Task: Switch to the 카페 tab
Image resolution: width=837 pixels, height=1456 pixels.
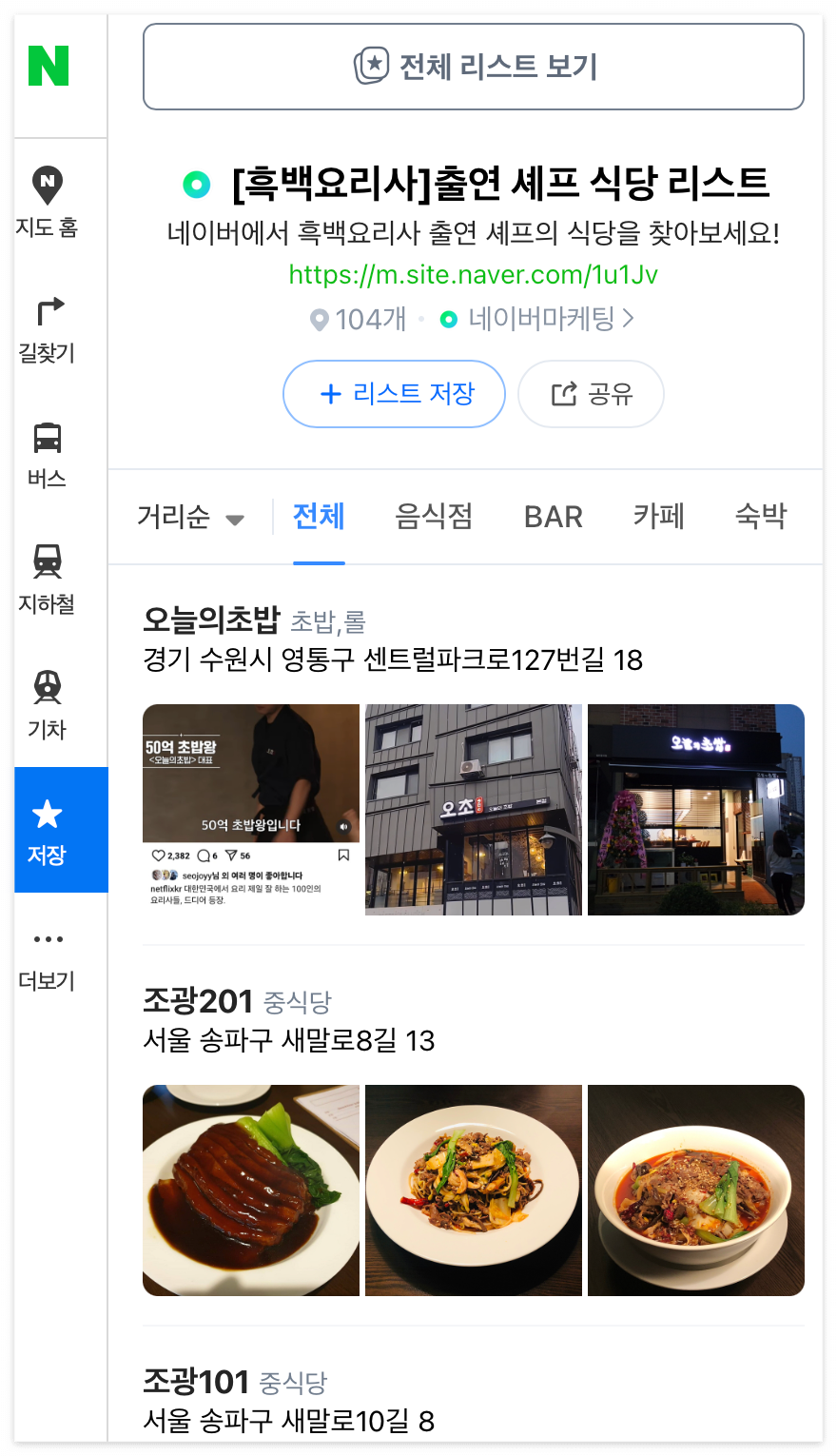Action: 658,517
